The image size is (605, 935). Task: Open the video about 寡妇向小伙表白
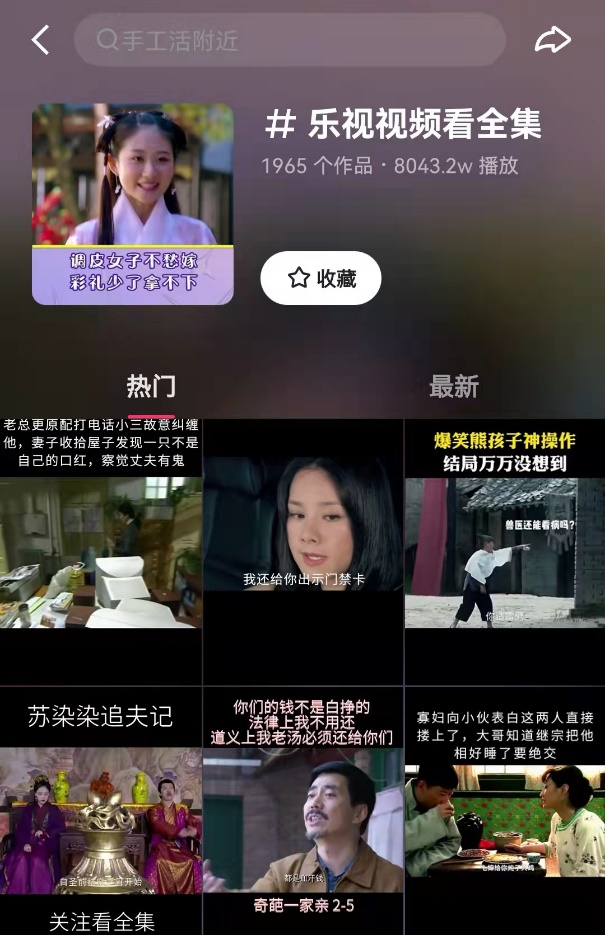[504, 810]
